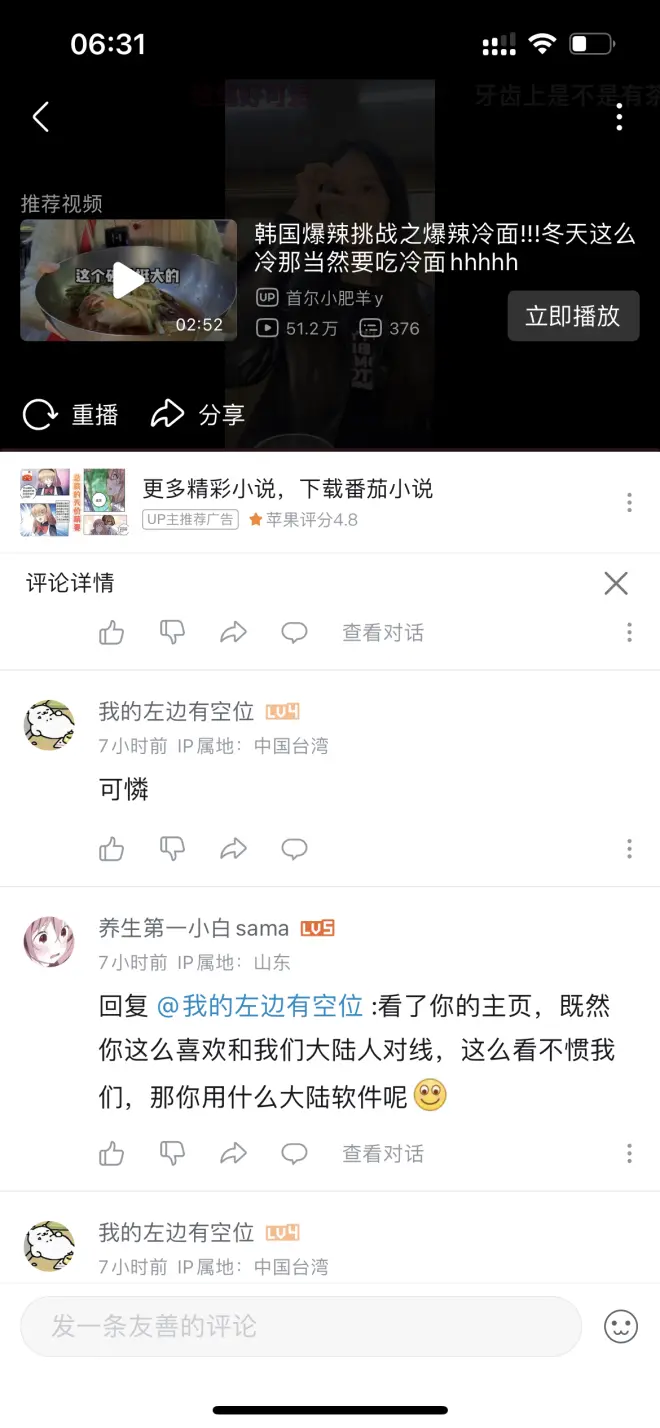Forward 养生第一小白sama's comment
660x1428 pixels.
[233, 1153]
